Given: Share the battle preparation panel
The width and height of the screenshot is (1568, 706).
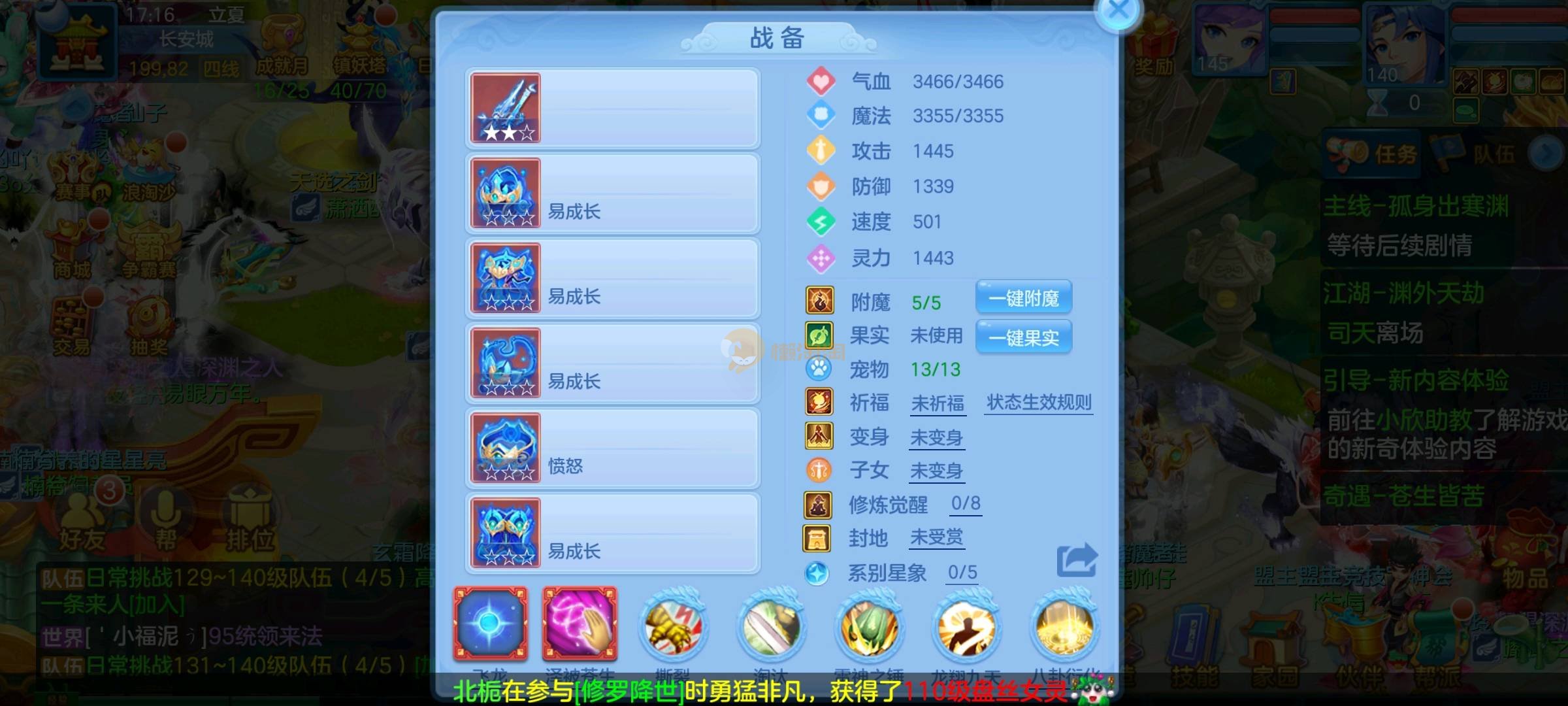Looking at the screenshot, I should 1076,560.
